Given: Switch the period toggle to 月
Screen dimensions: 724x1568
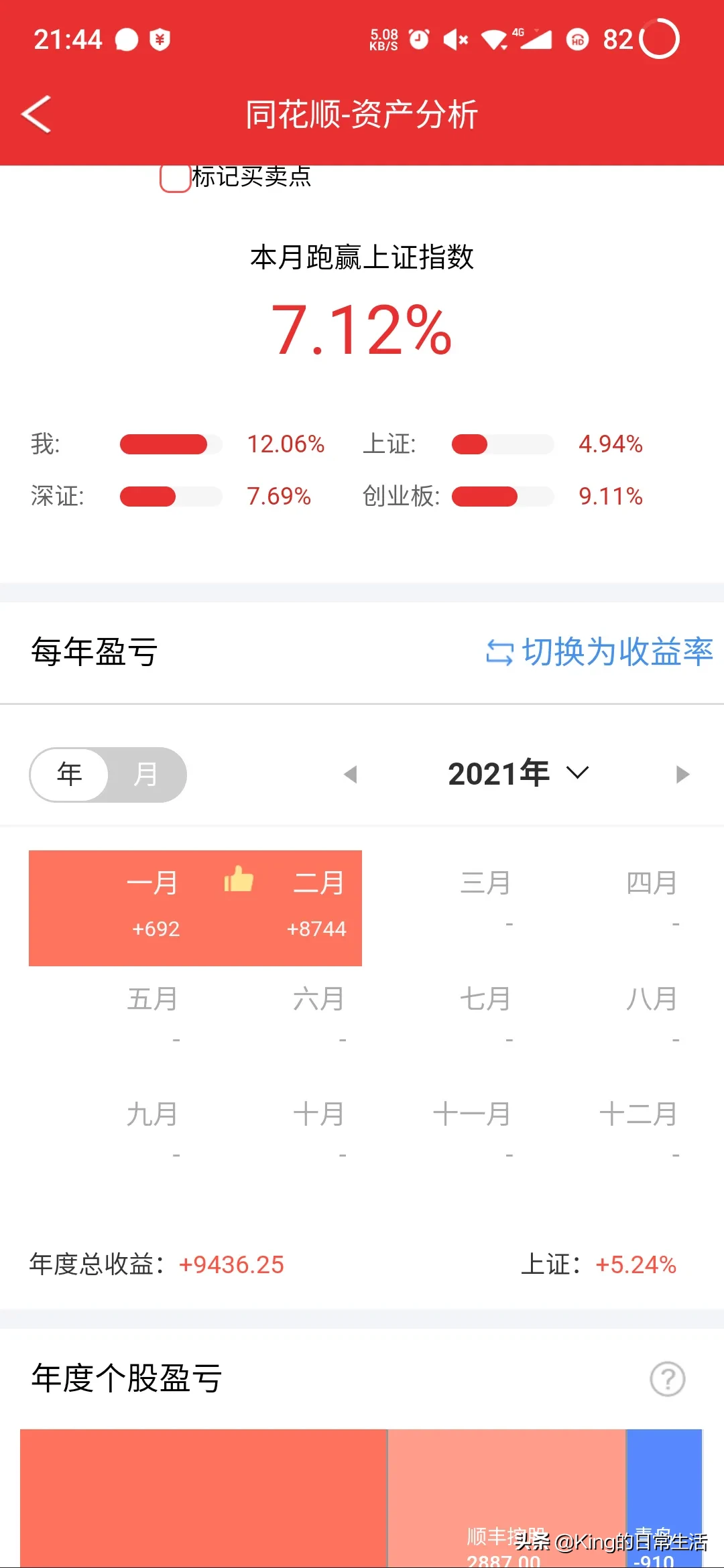Looking at the screenshot, I should coord(145,774).
